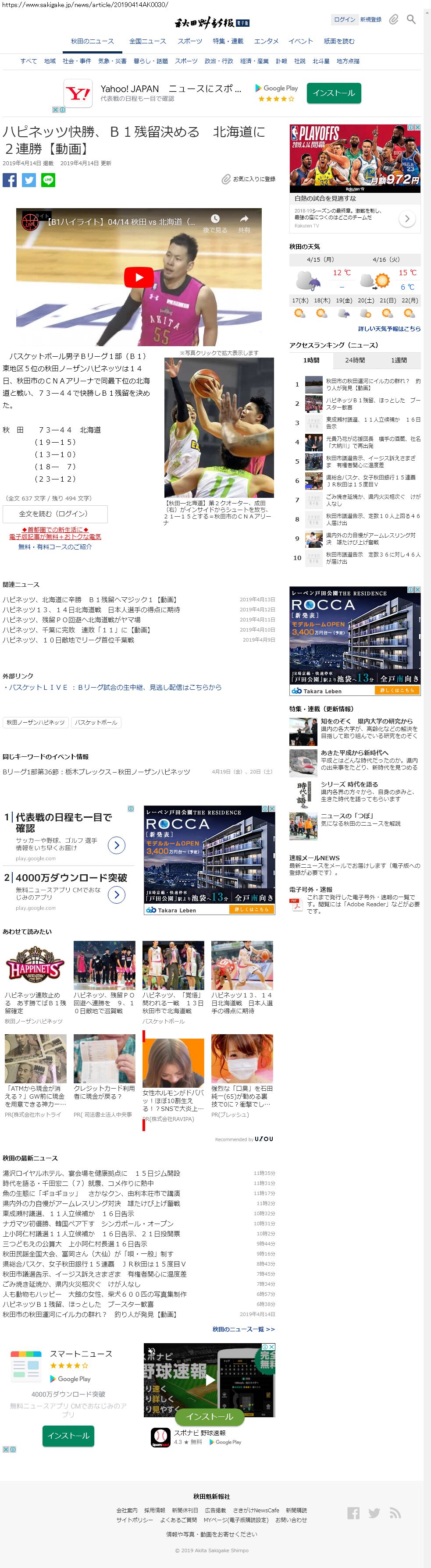Share the article via LINE
This screenshot has width=431, height=1568.
click(x=48, y=180)
